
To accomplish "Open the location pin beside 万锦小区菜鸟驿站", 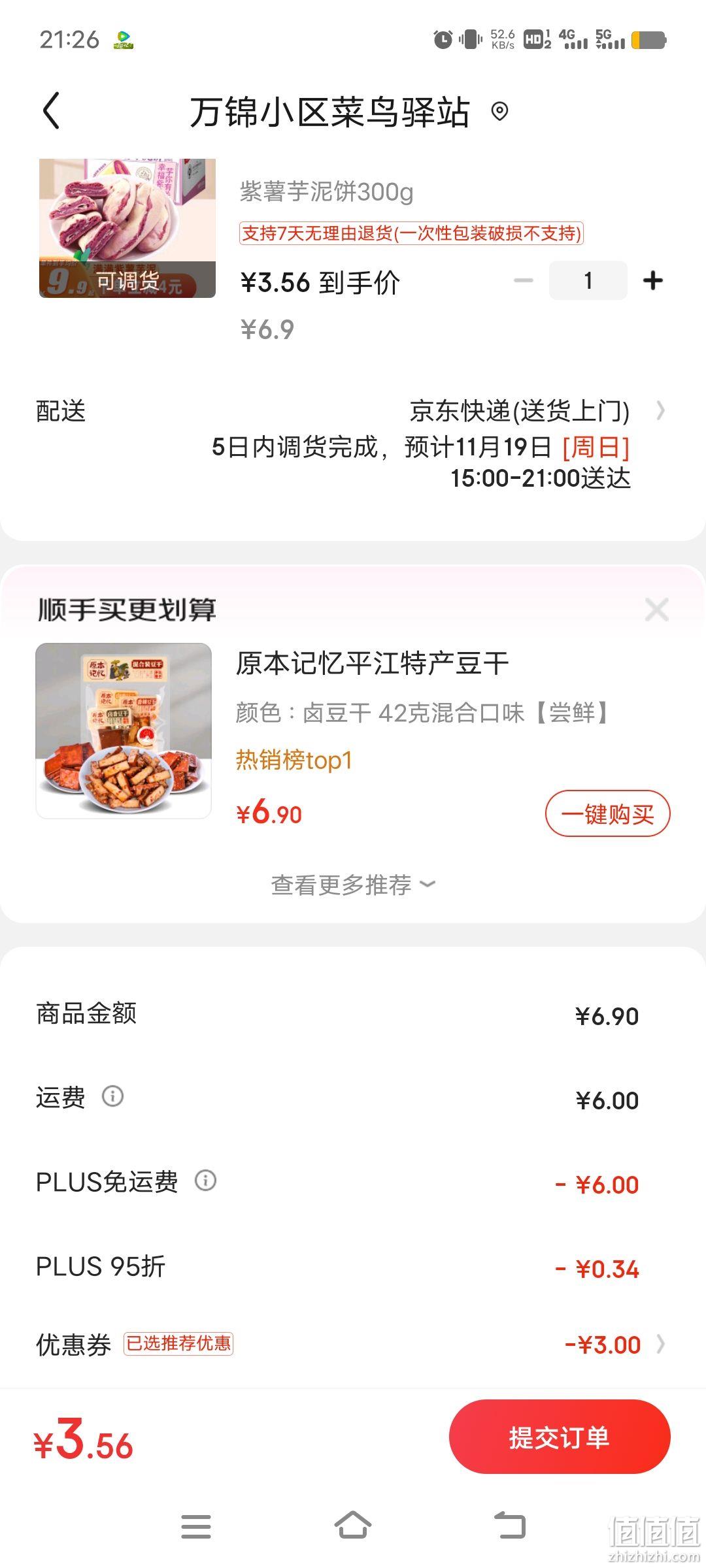I will tap(499, 111).
